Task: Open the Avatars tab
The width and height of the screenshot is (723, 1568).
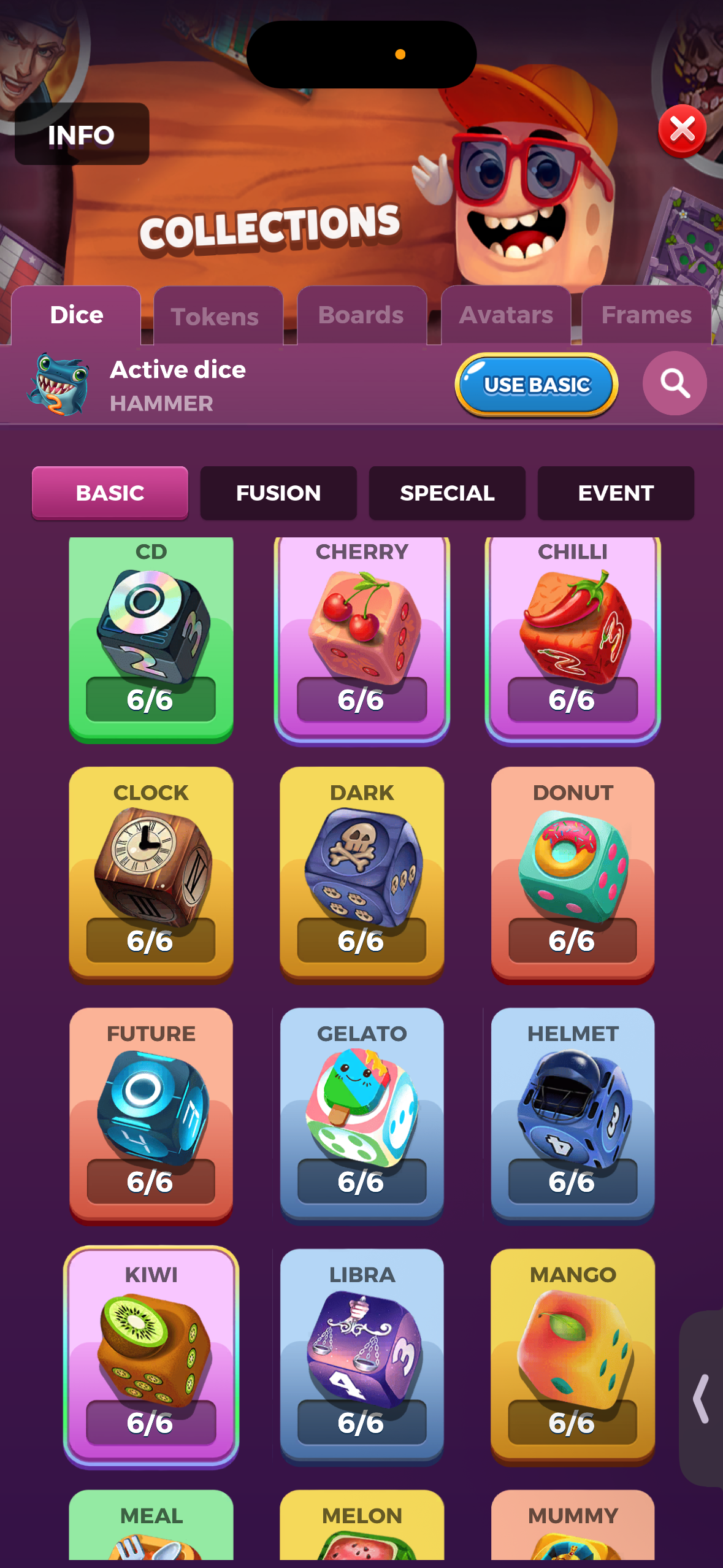Action: tap(506, 315)
